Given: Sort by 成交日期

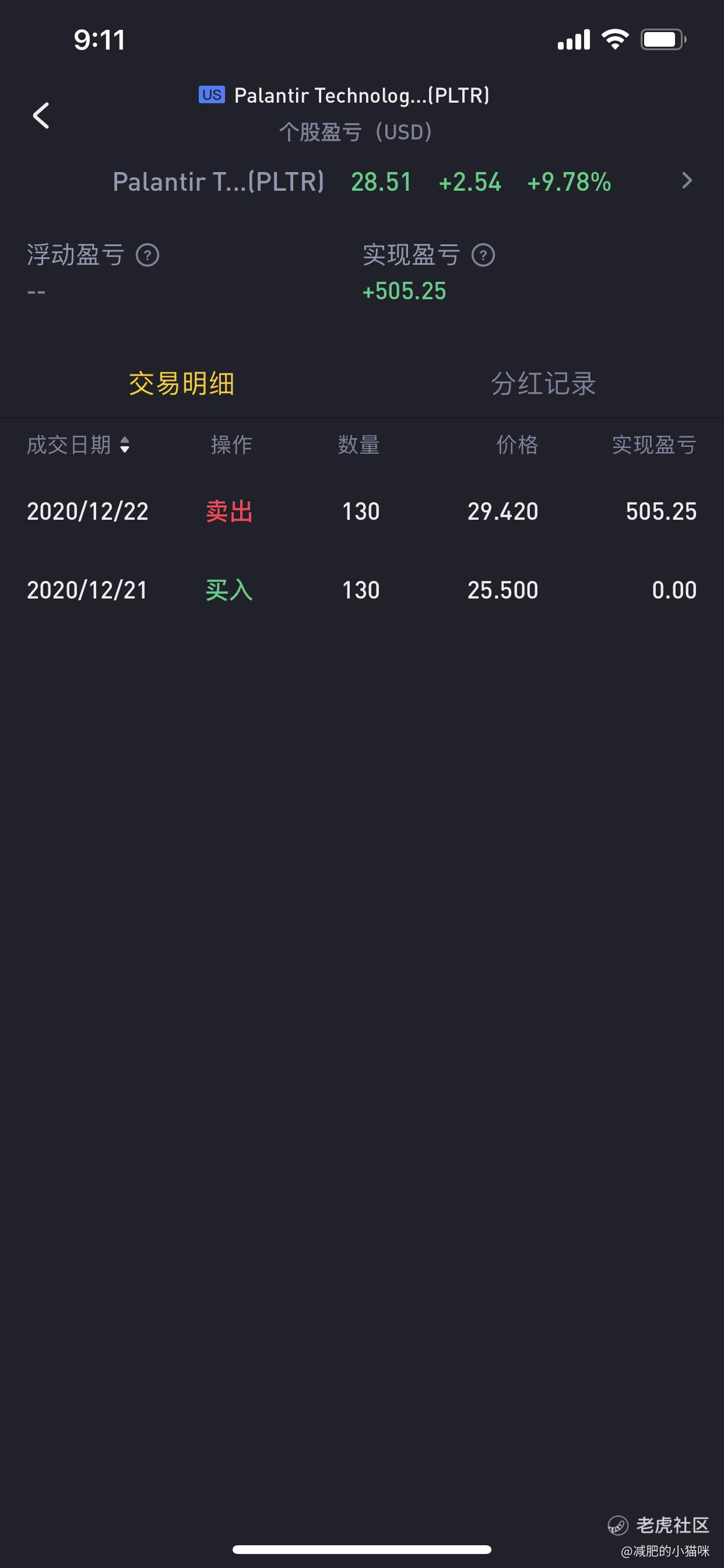Looking at the screenshot, I should pyautogui.click(x=79, y=445).
